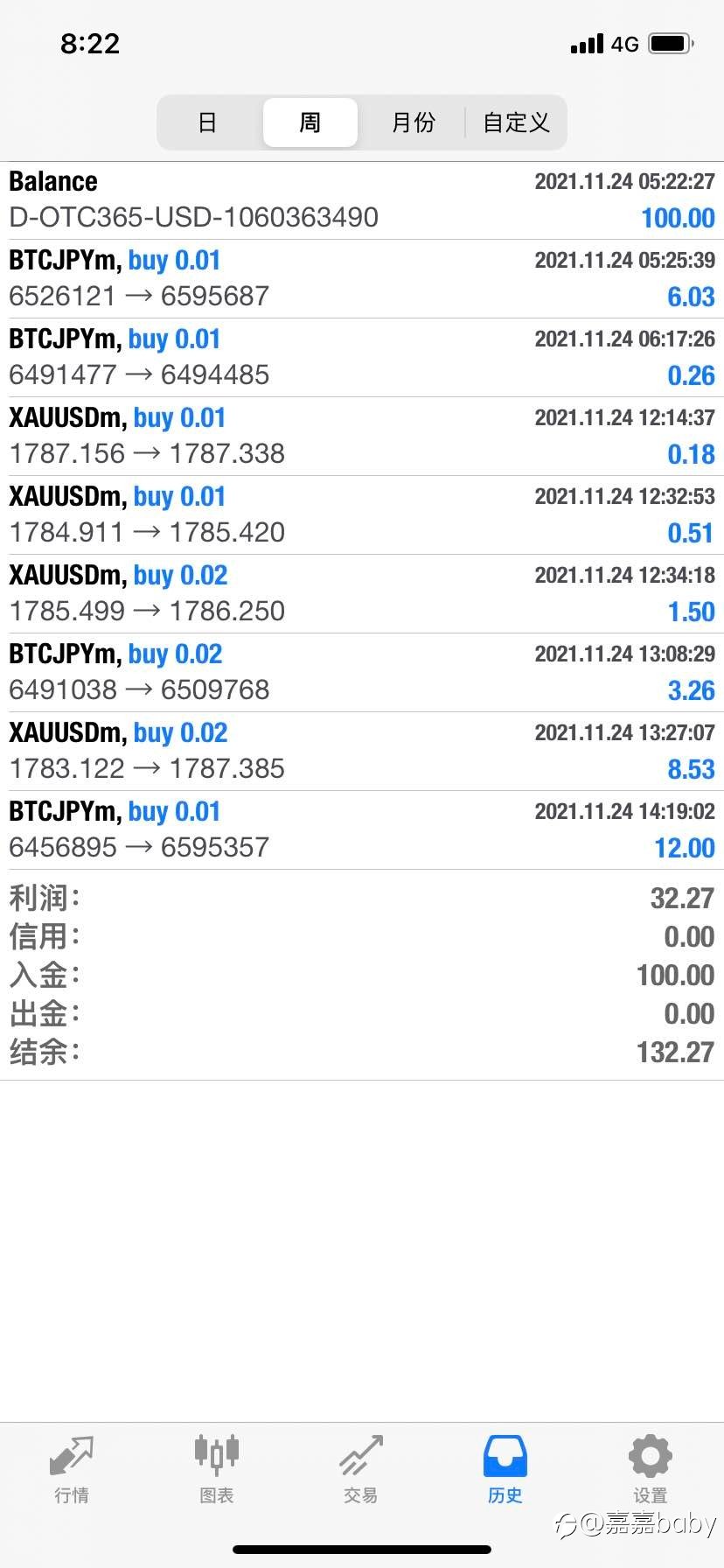View the BTCJPYm buy 0.02 trade details
The width and height of the screenshot is (724, 1568).
[362, 673]
